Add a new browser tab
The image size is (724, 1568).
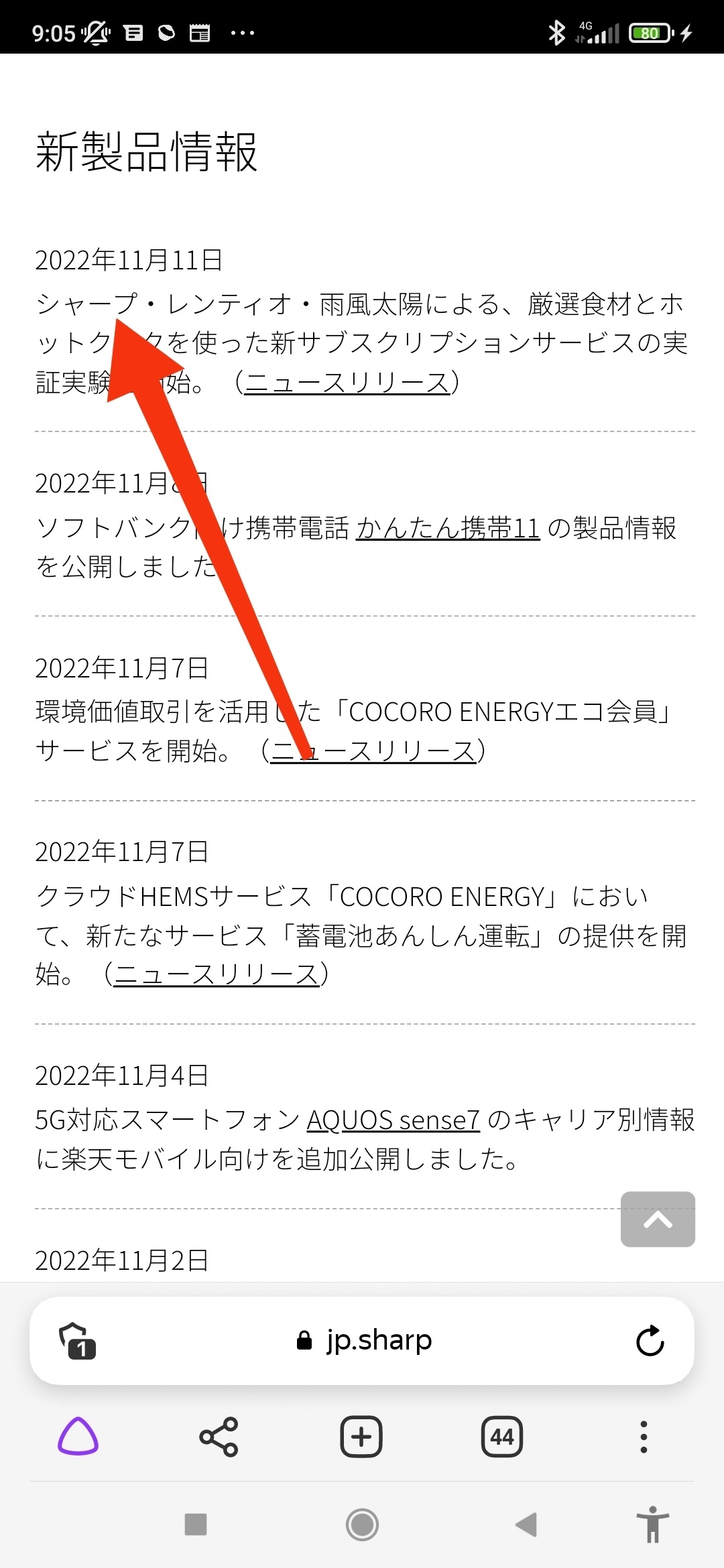pos(361,1437)
